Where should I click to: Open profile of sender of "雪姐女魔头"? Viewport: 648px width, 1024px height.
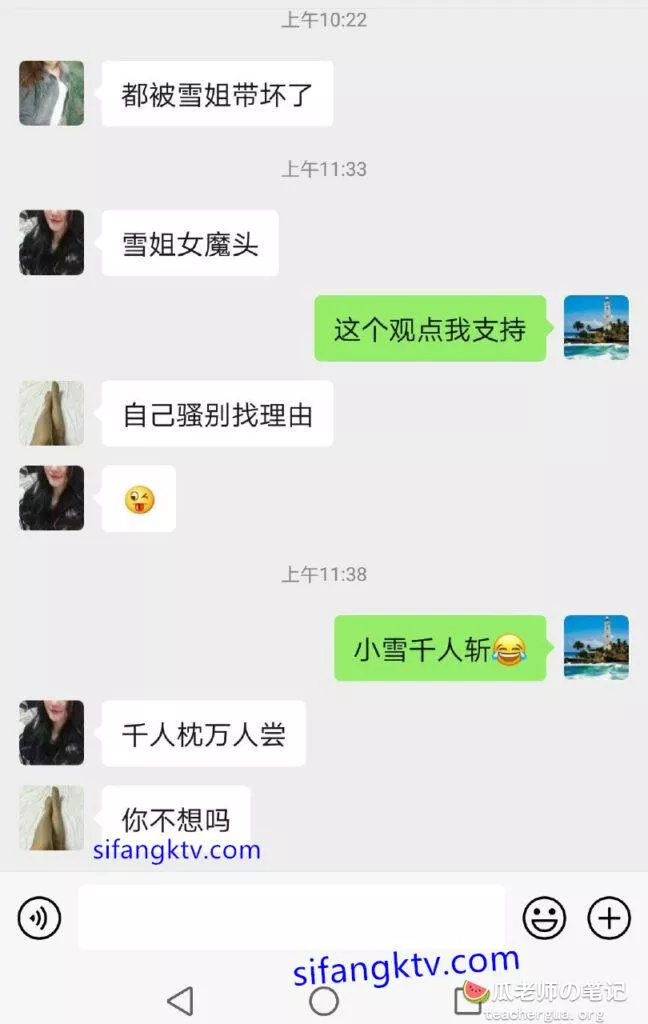[x=52, y=243]
